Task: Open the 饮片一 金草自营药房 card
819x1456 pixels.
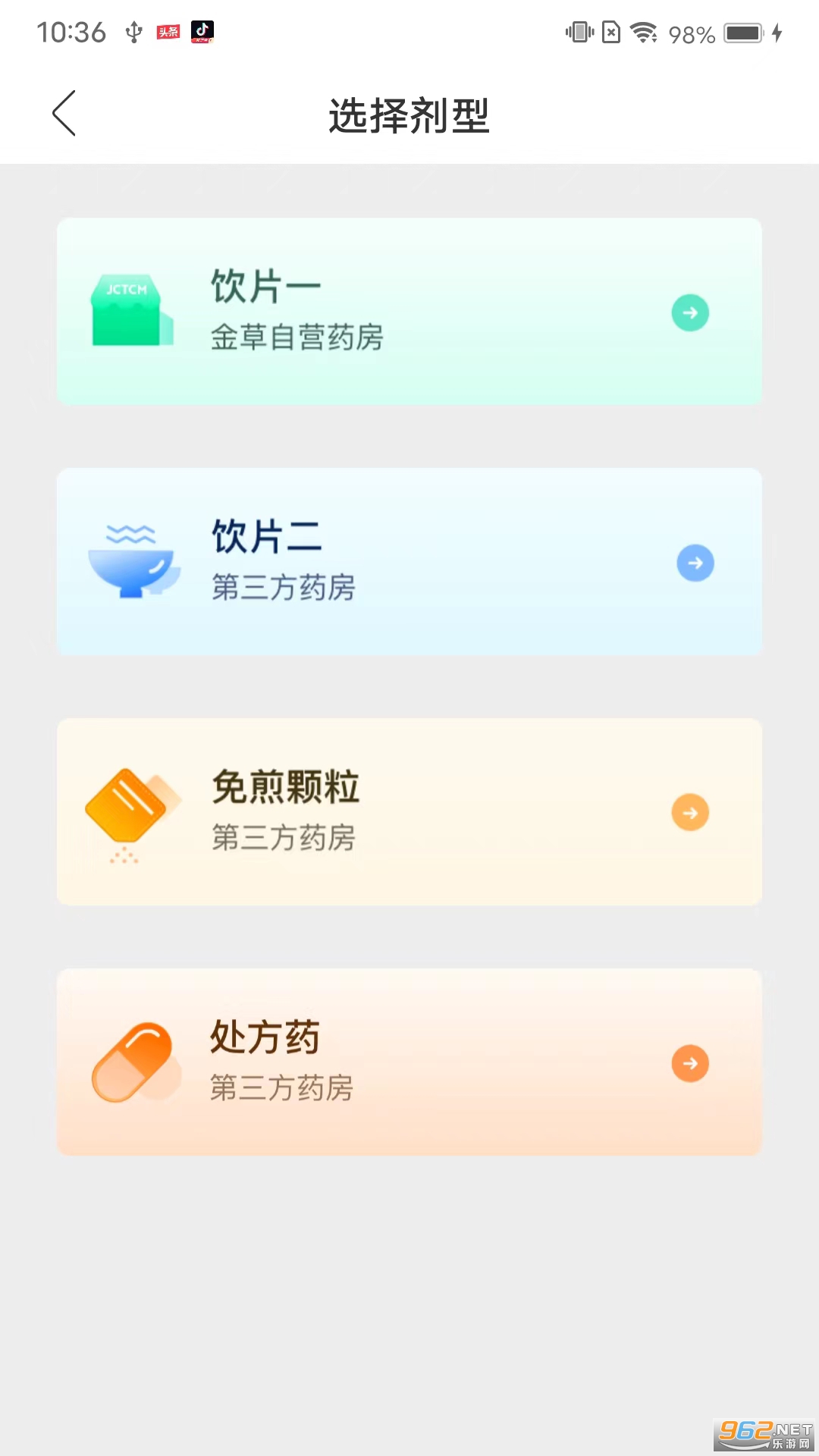Action: 409,311
